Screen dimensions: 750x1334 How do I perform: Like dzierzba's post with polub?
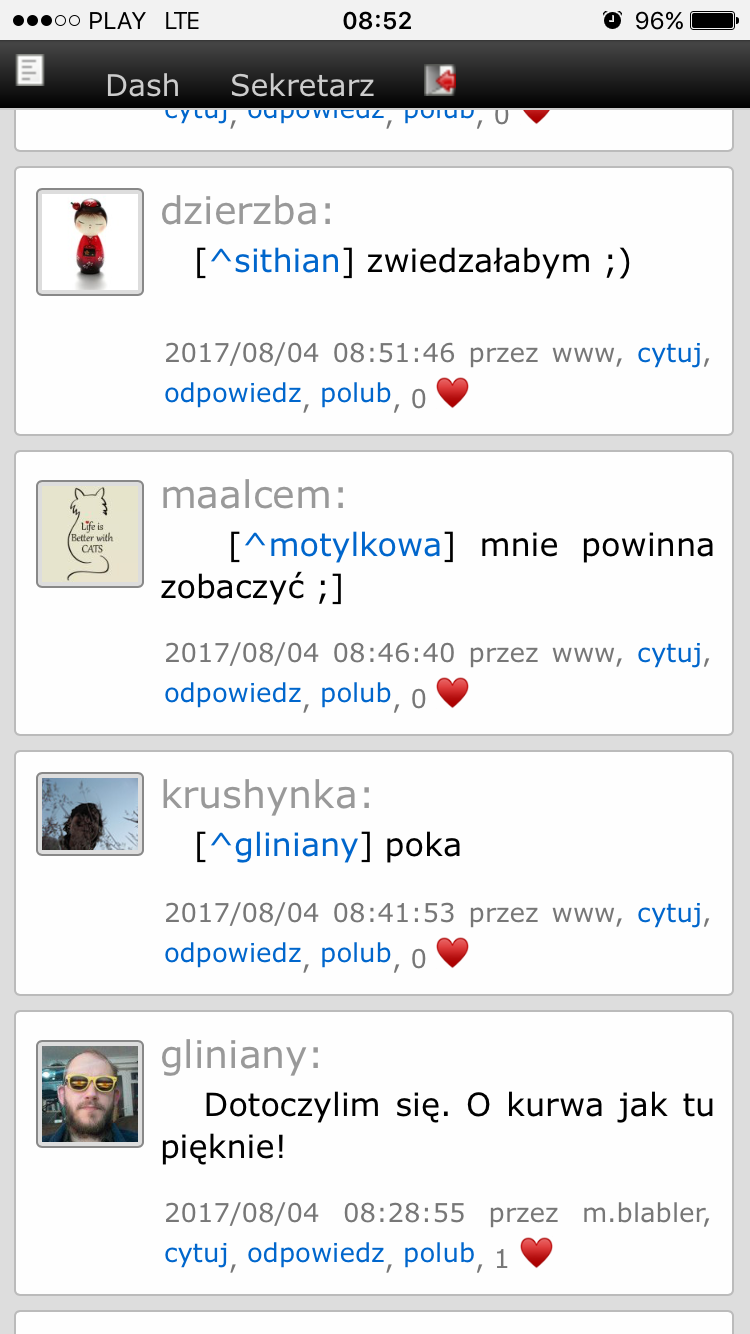click(x=356, y=393)
